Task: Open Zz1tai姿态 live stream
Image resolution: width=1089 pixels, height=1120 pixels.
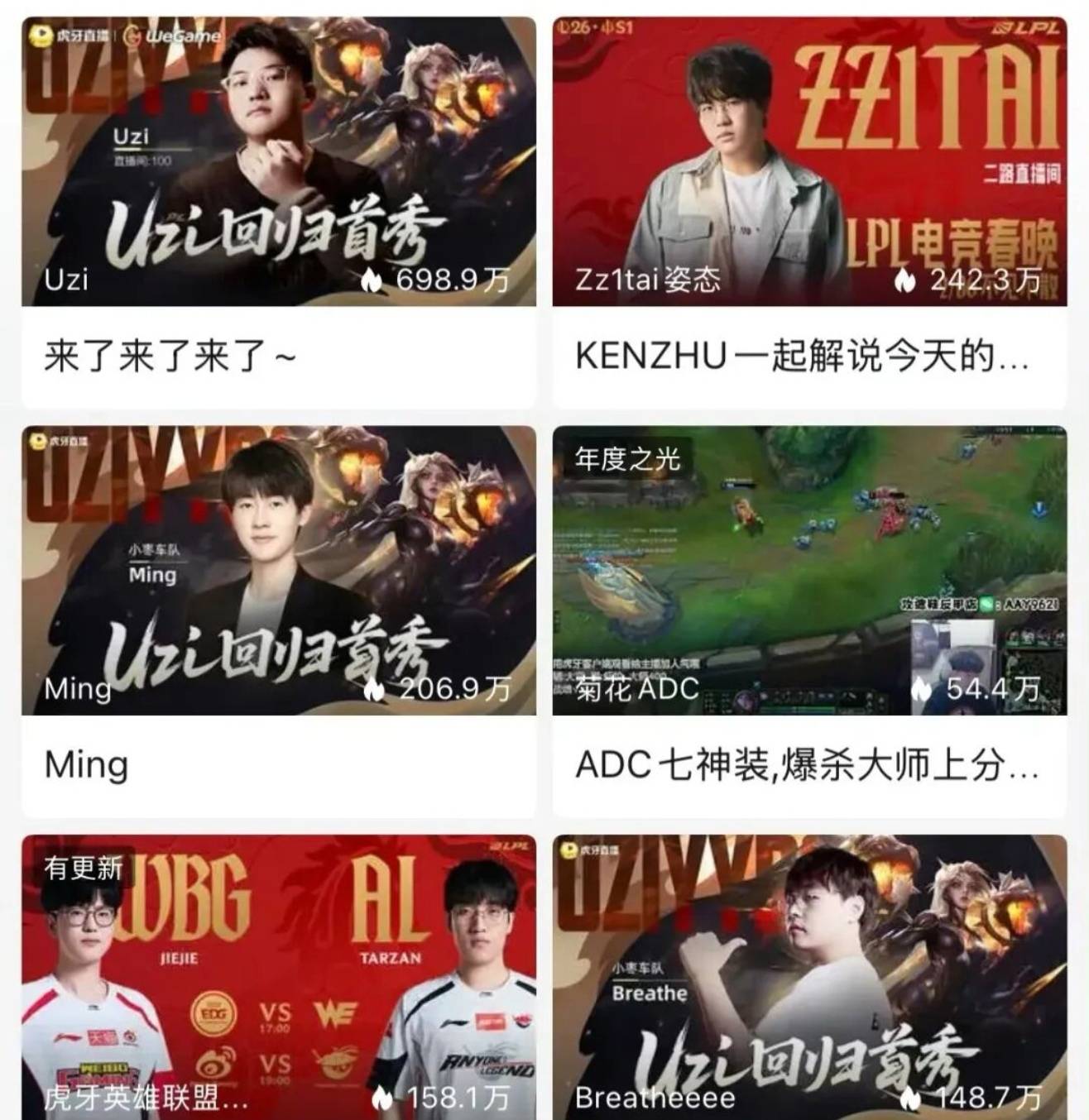Action: coord(808,162)
